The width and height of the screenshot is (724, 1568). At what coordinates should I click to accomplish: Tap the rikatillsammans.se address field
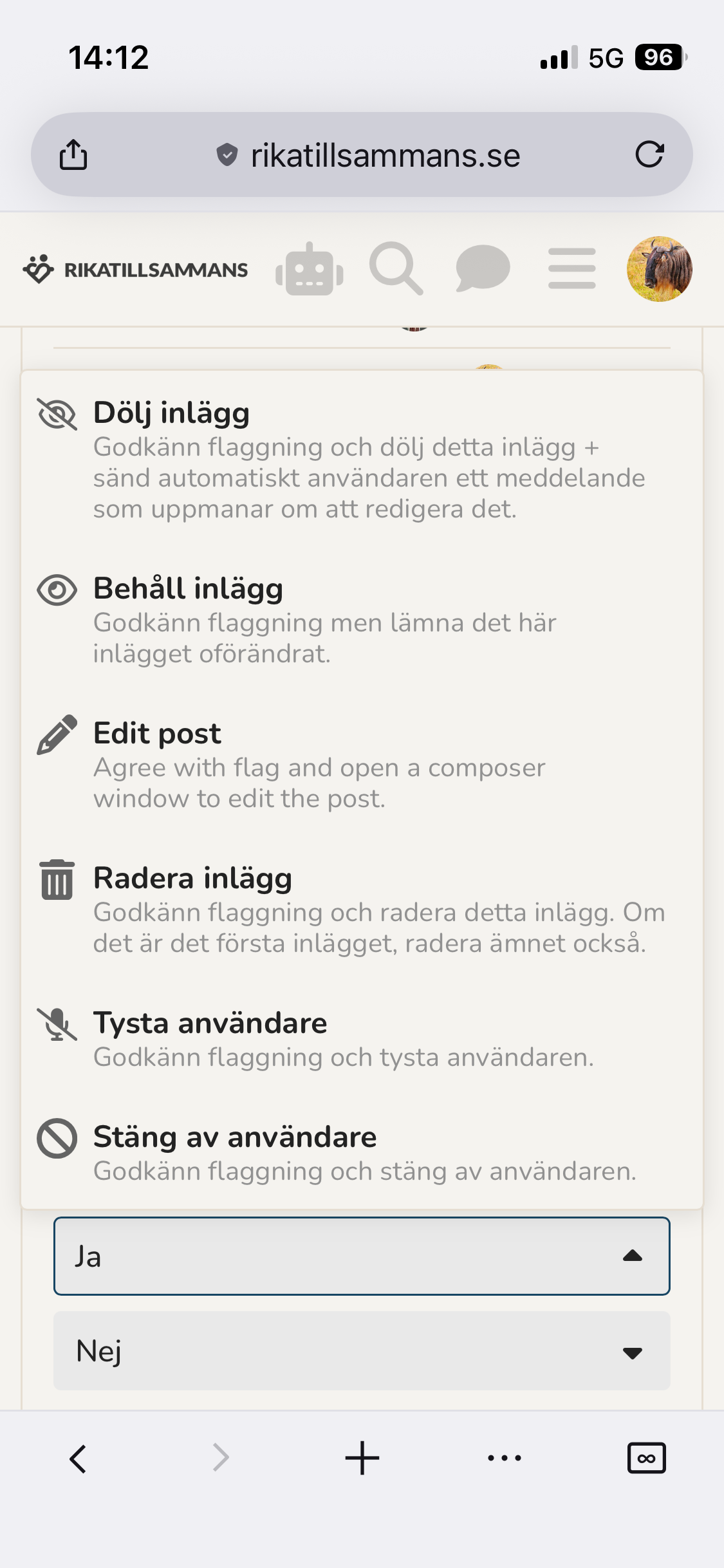368,155
